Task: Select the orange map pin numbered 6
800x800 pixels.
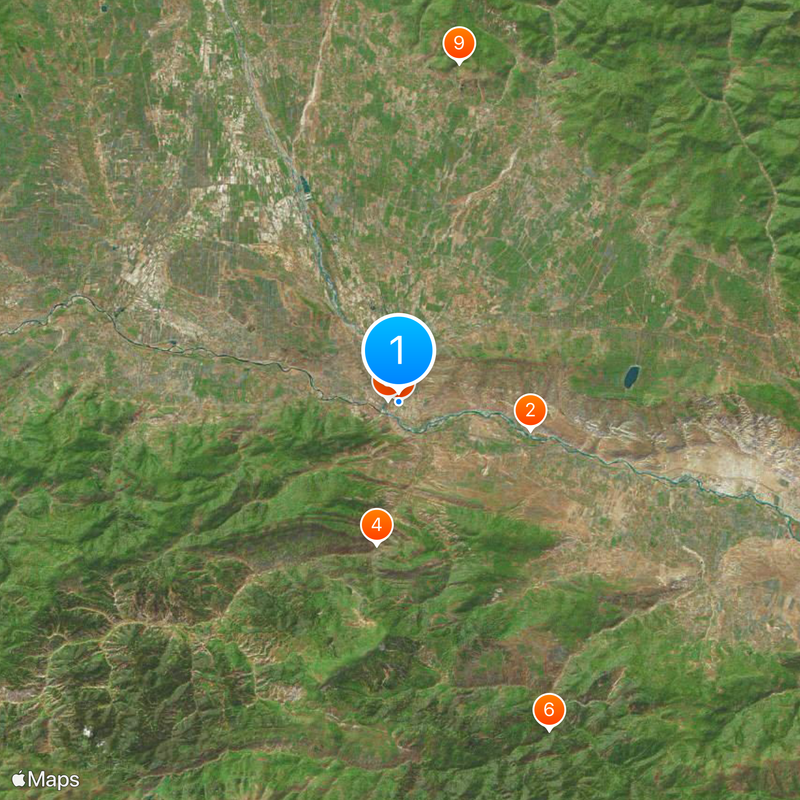Action: click(x=548, y=710)
